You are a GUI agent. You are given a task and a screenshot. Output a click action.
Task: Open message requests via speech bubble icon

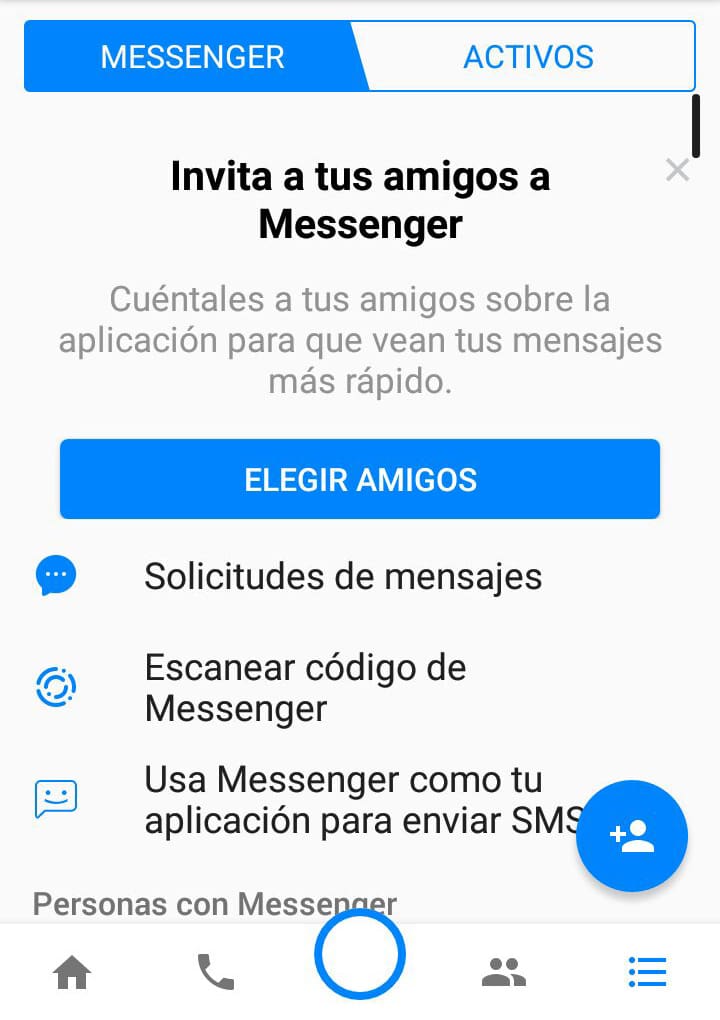click(55, 575)
